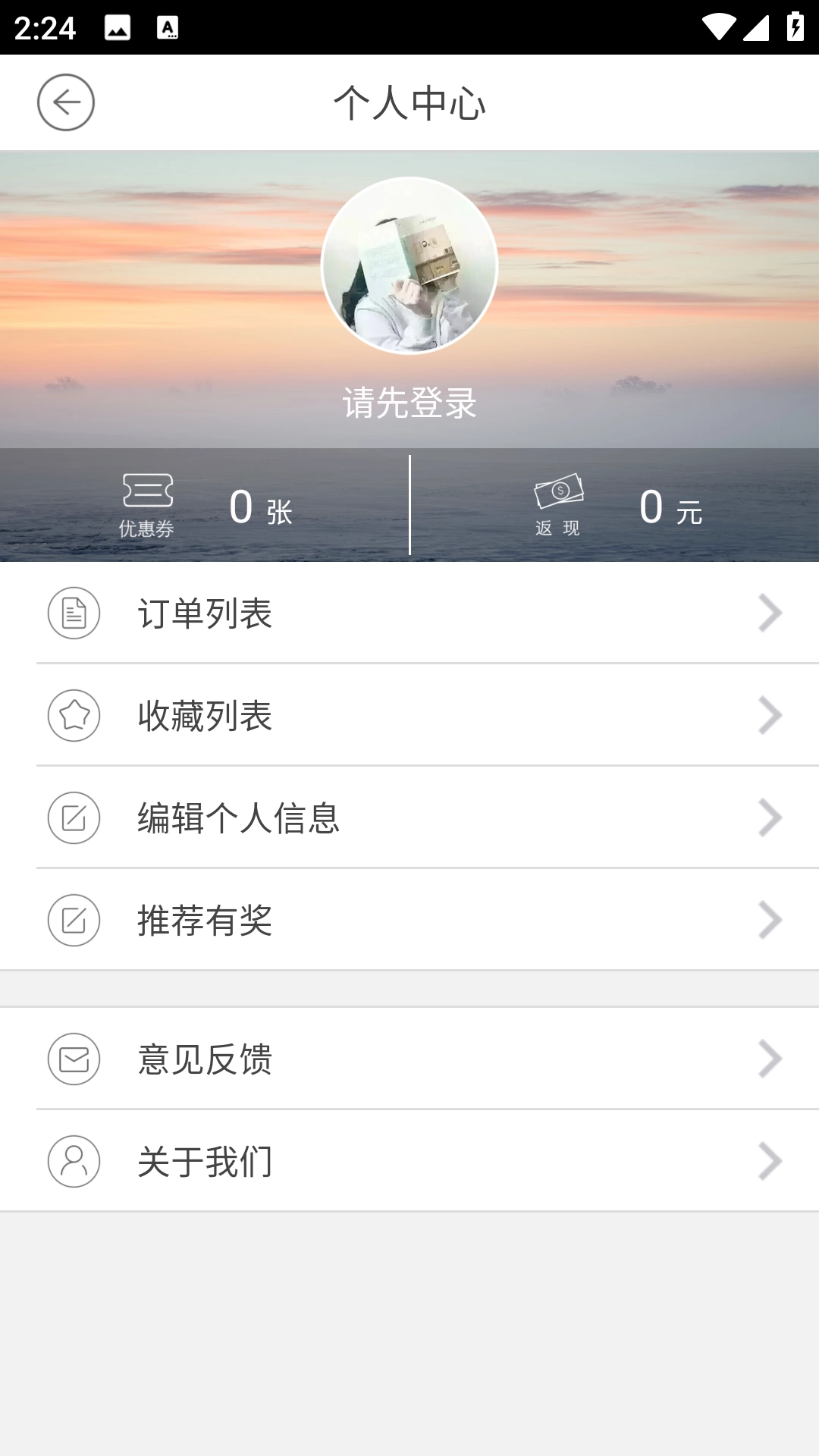Viewport: 819px width, 1456px height.
Task: Click the 编辑个人信息 edit pencil icon
Action: (x=74, y=817)
